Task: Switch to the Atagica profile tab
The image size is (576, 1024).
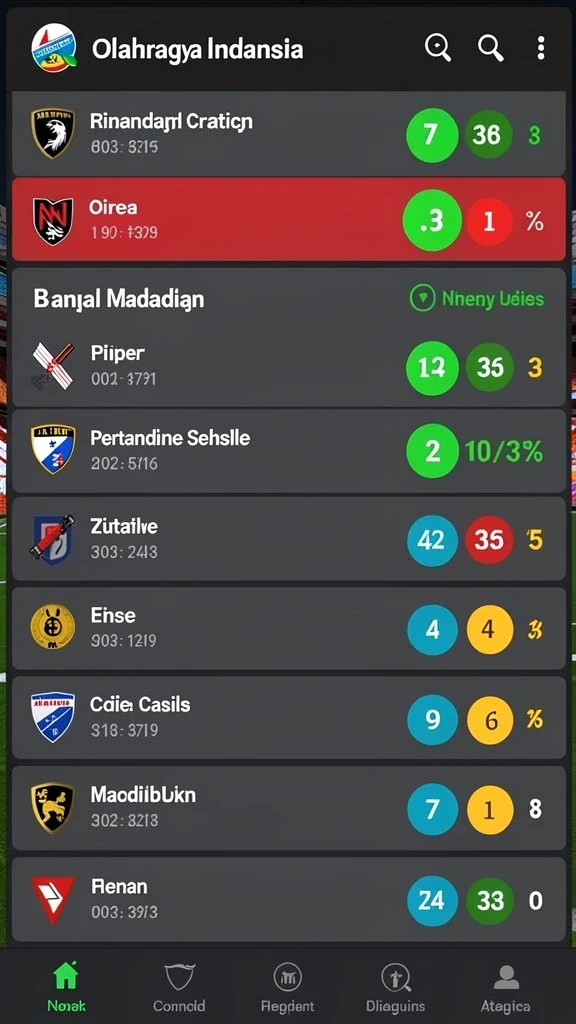Action: (505, 986)
